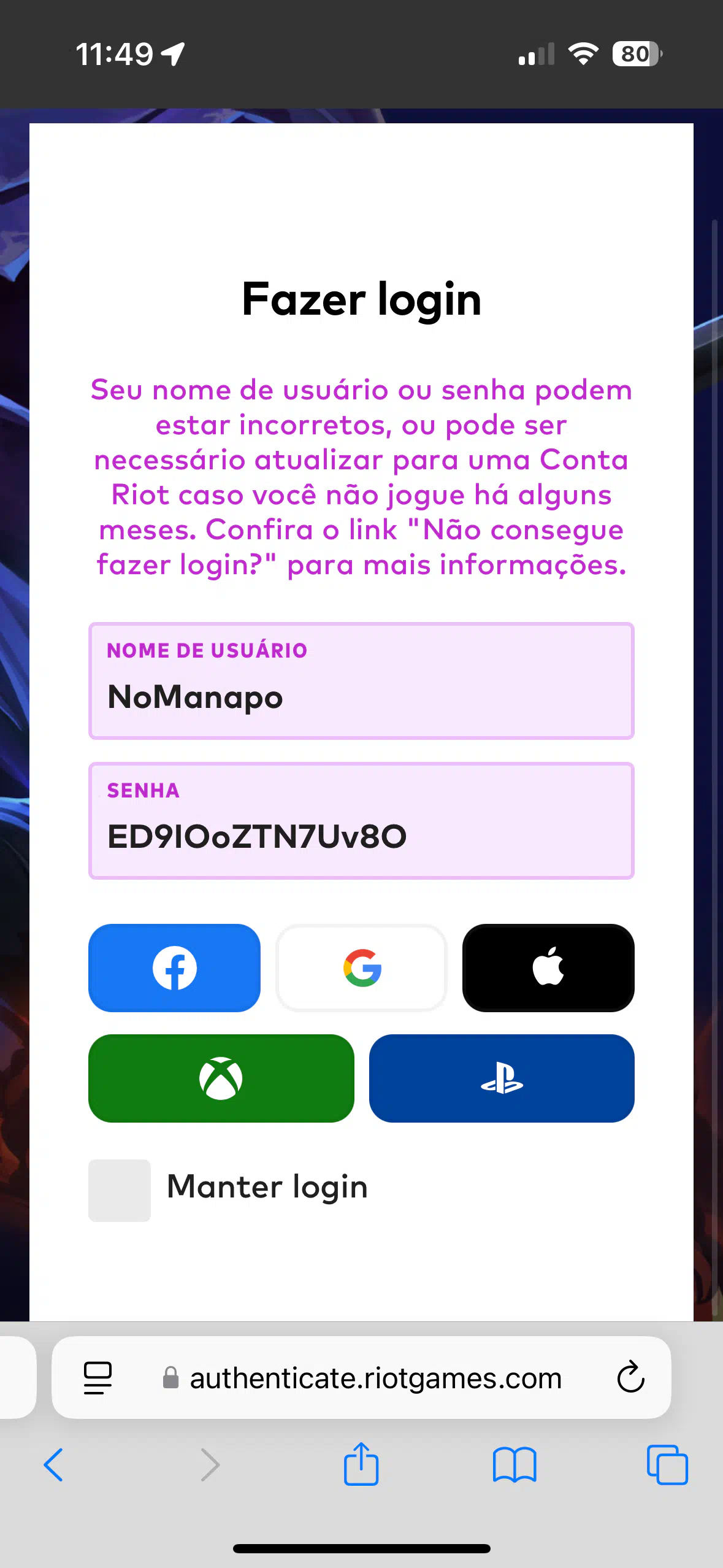
Task: Sign in with Facebook
Action: click(174, 968)
